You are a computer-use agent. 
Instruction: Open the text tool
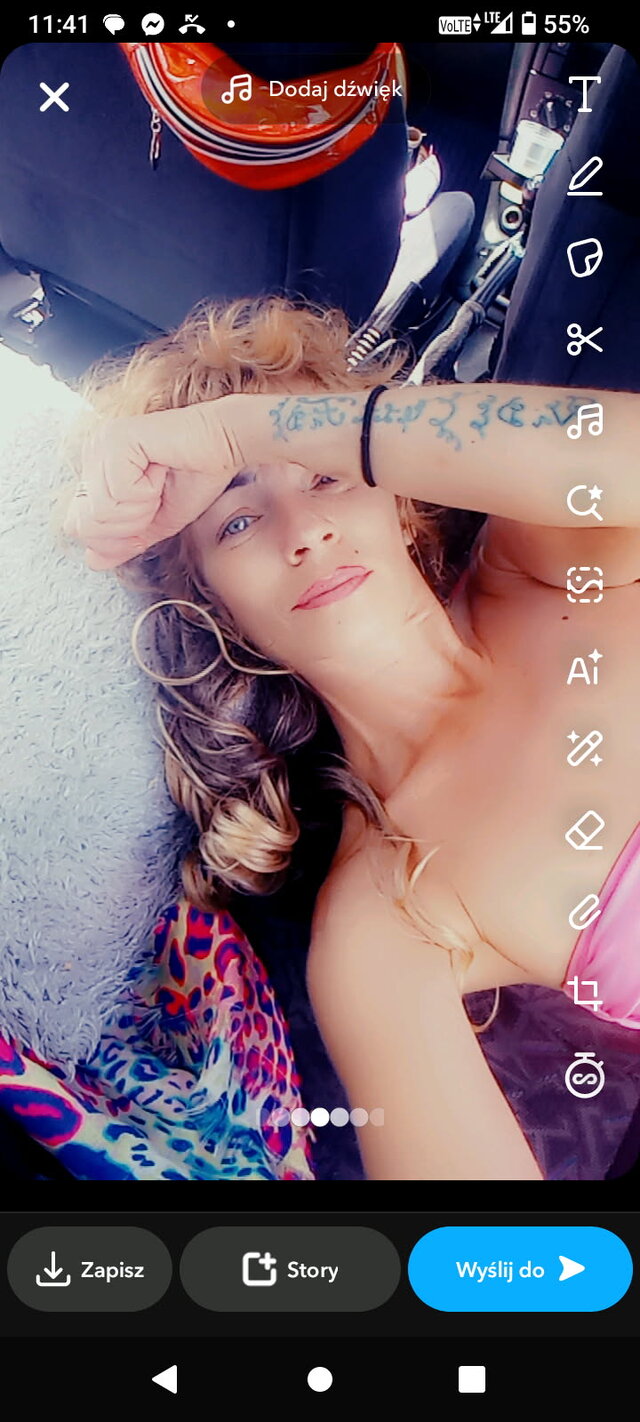[584, 94]
